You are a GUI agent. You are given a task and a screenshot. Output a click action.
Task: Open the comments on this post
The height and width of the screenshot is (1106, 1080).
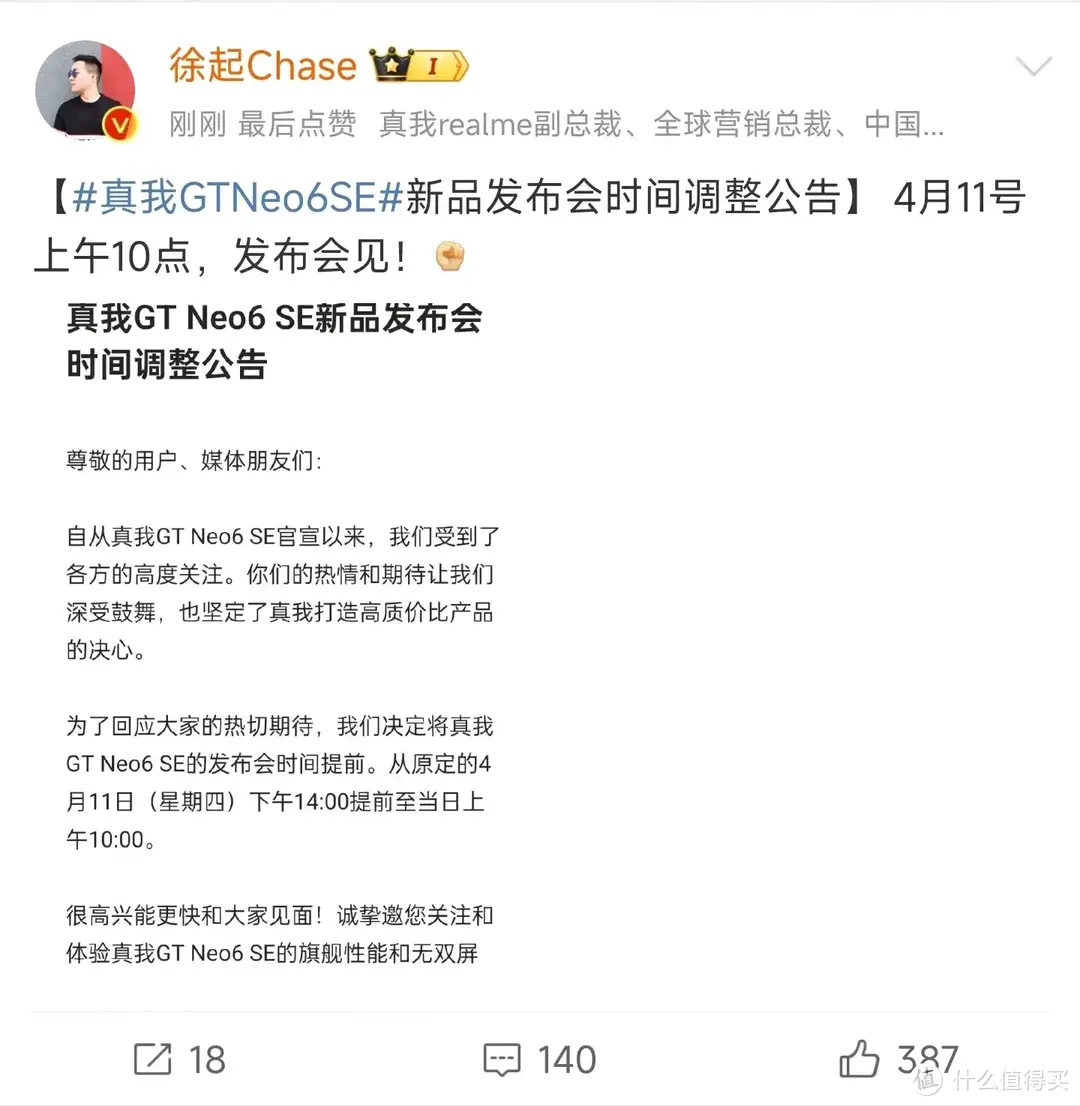[540, 1059]
